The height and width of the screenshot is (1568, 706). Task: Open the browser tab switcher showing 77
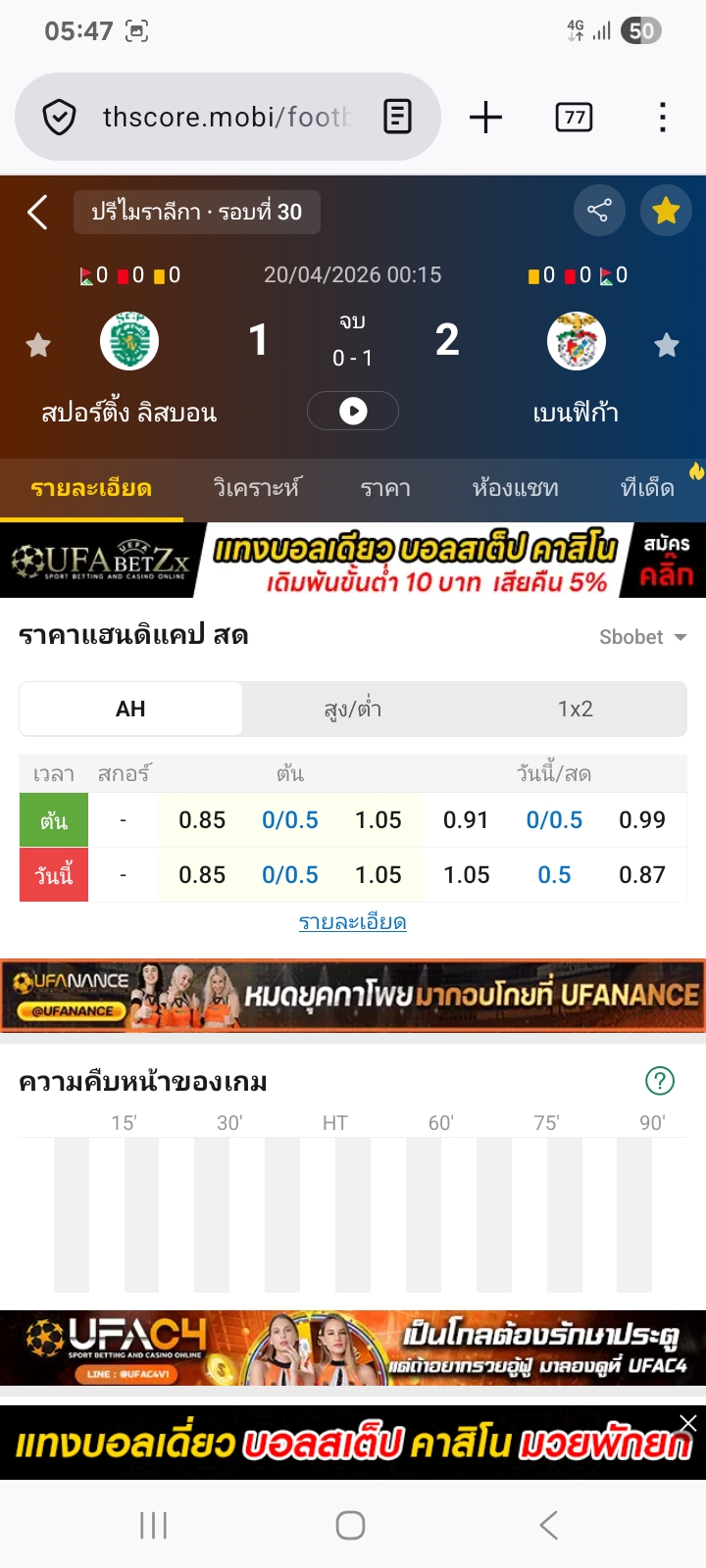point(574,118)
